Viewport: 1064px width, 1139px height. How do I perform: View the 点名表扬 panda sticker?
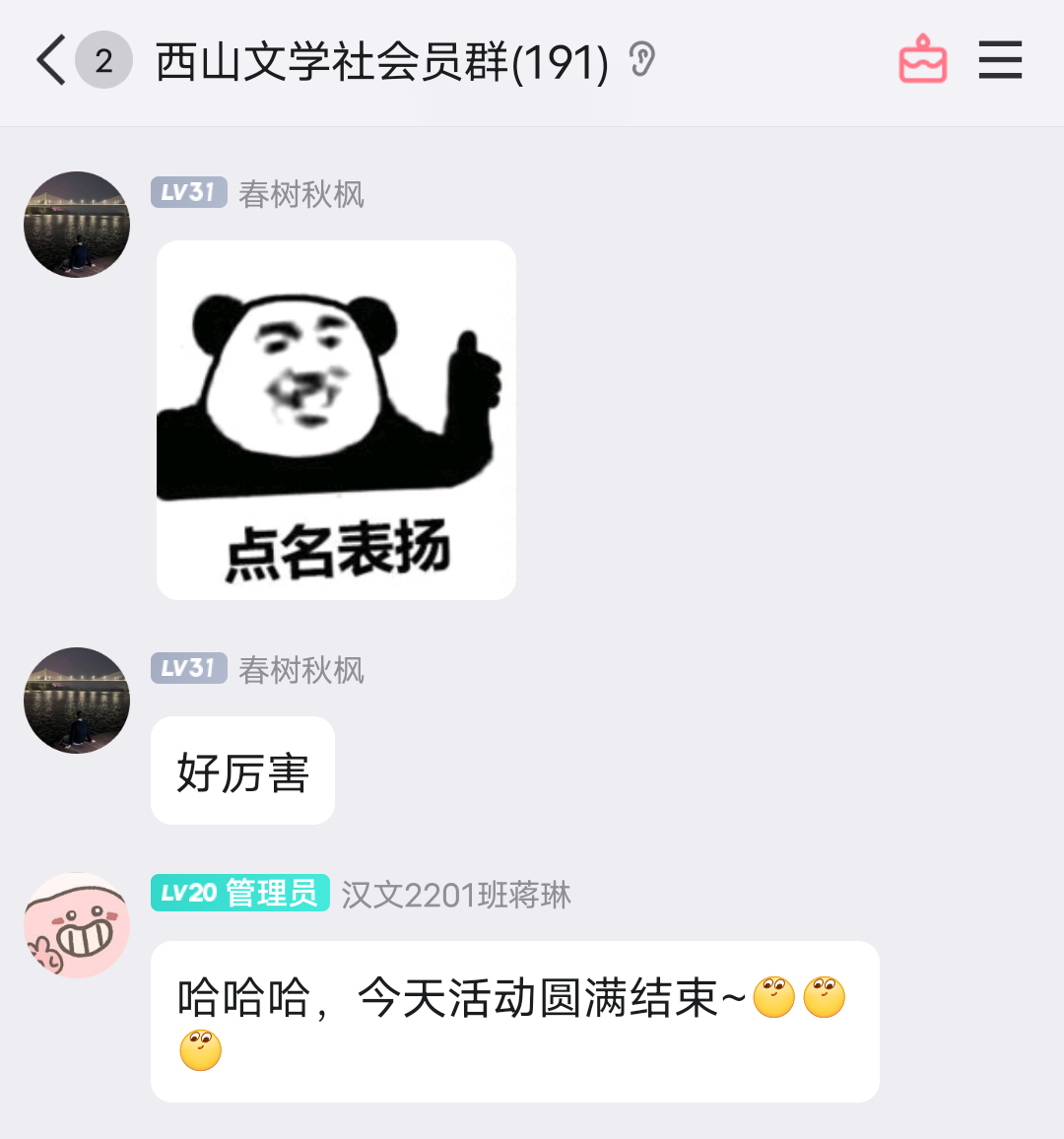coord(336,420)
